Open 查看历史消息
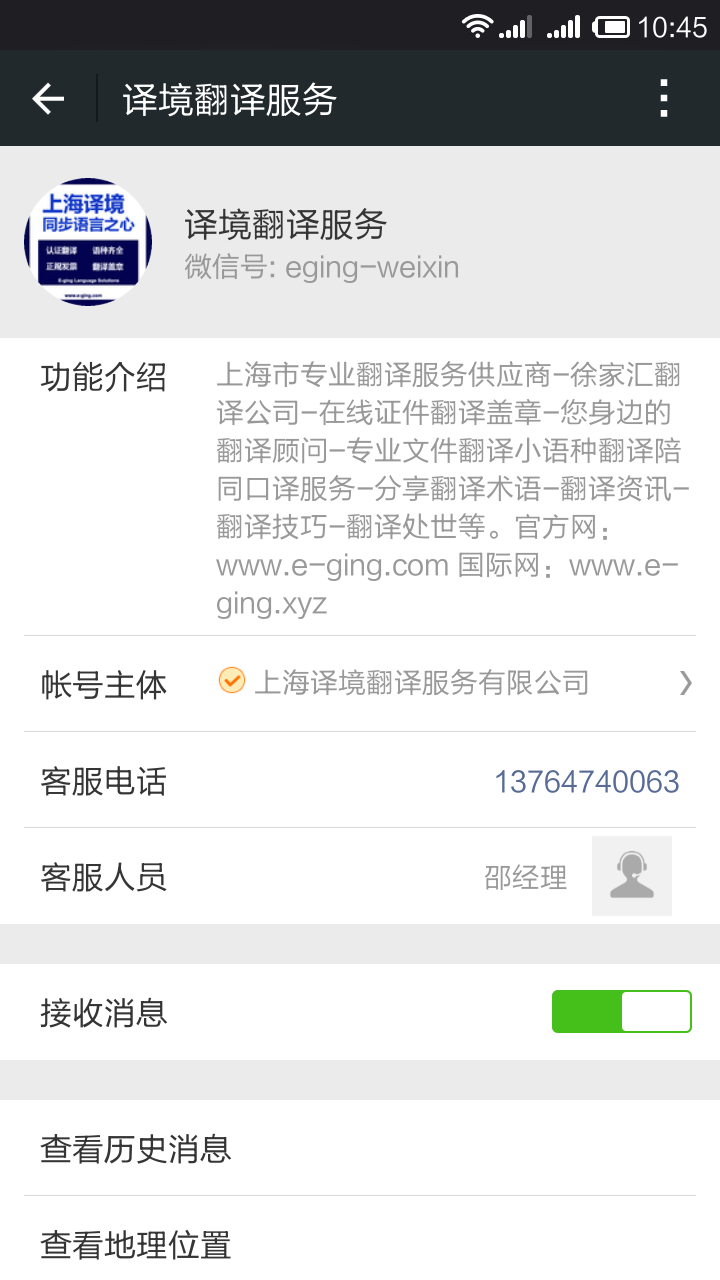This screenshot has height=1280, width=720. (x=360, y=1148)
